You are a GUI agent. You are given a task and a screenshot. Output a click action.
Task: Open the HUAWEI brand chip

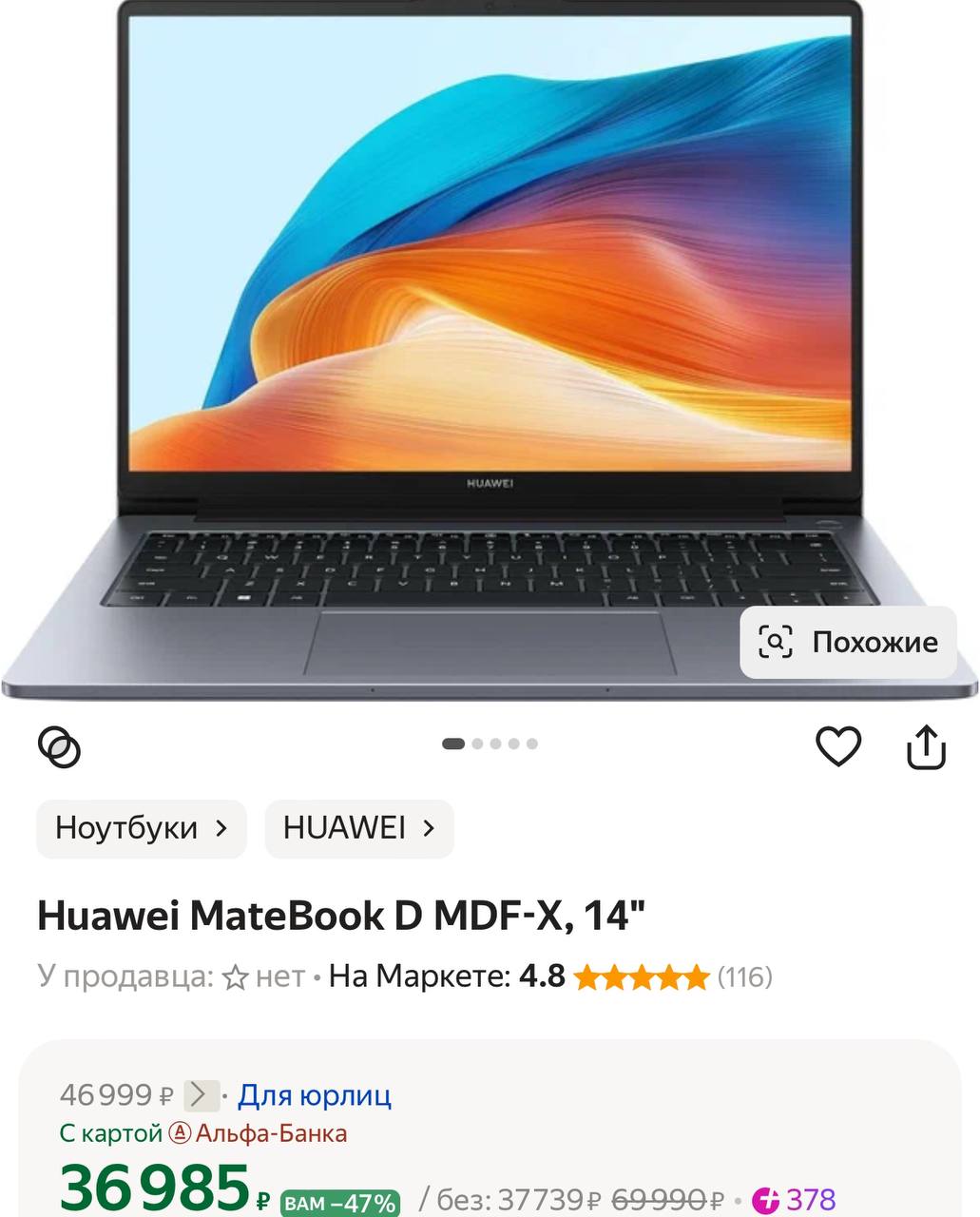359,828
